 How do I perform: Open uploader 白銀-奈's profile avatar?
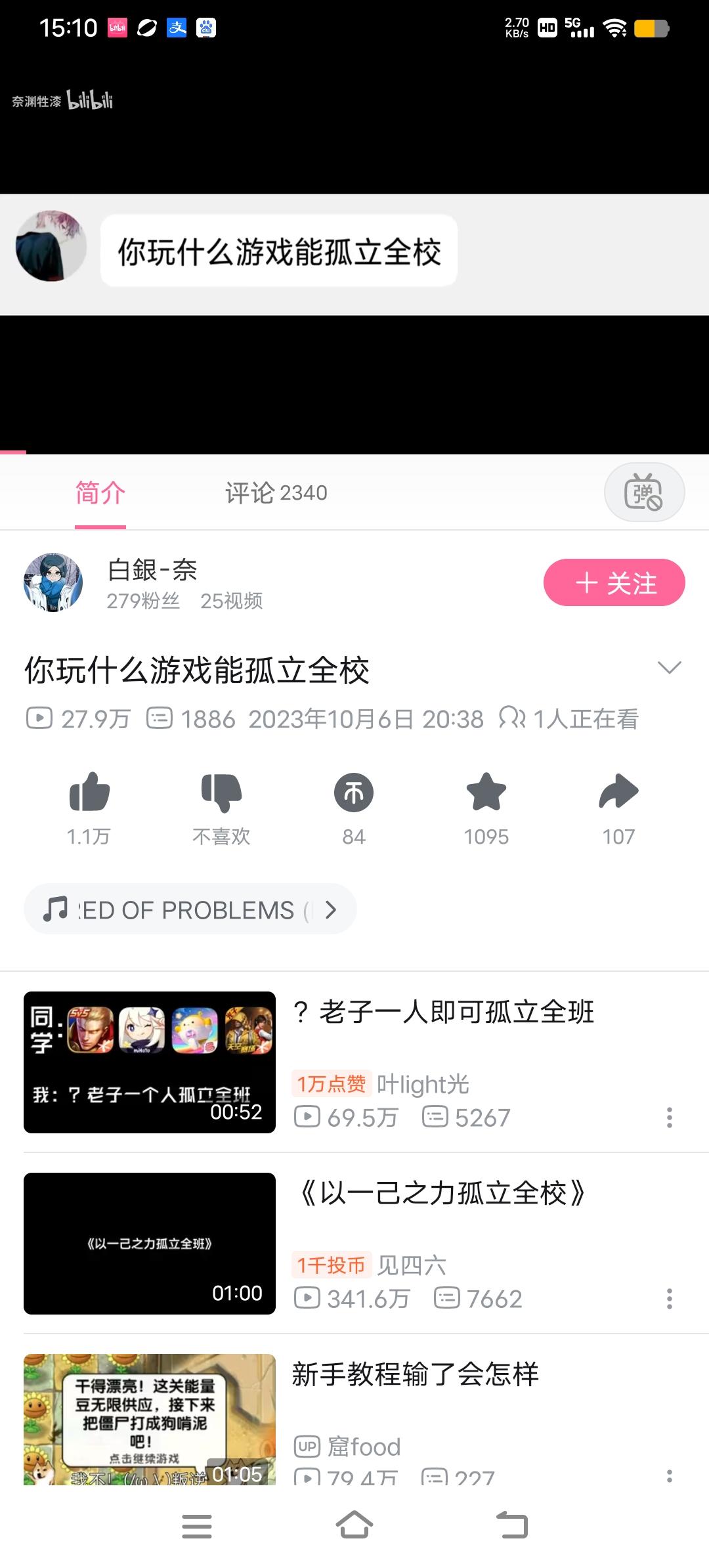(54, 582)
